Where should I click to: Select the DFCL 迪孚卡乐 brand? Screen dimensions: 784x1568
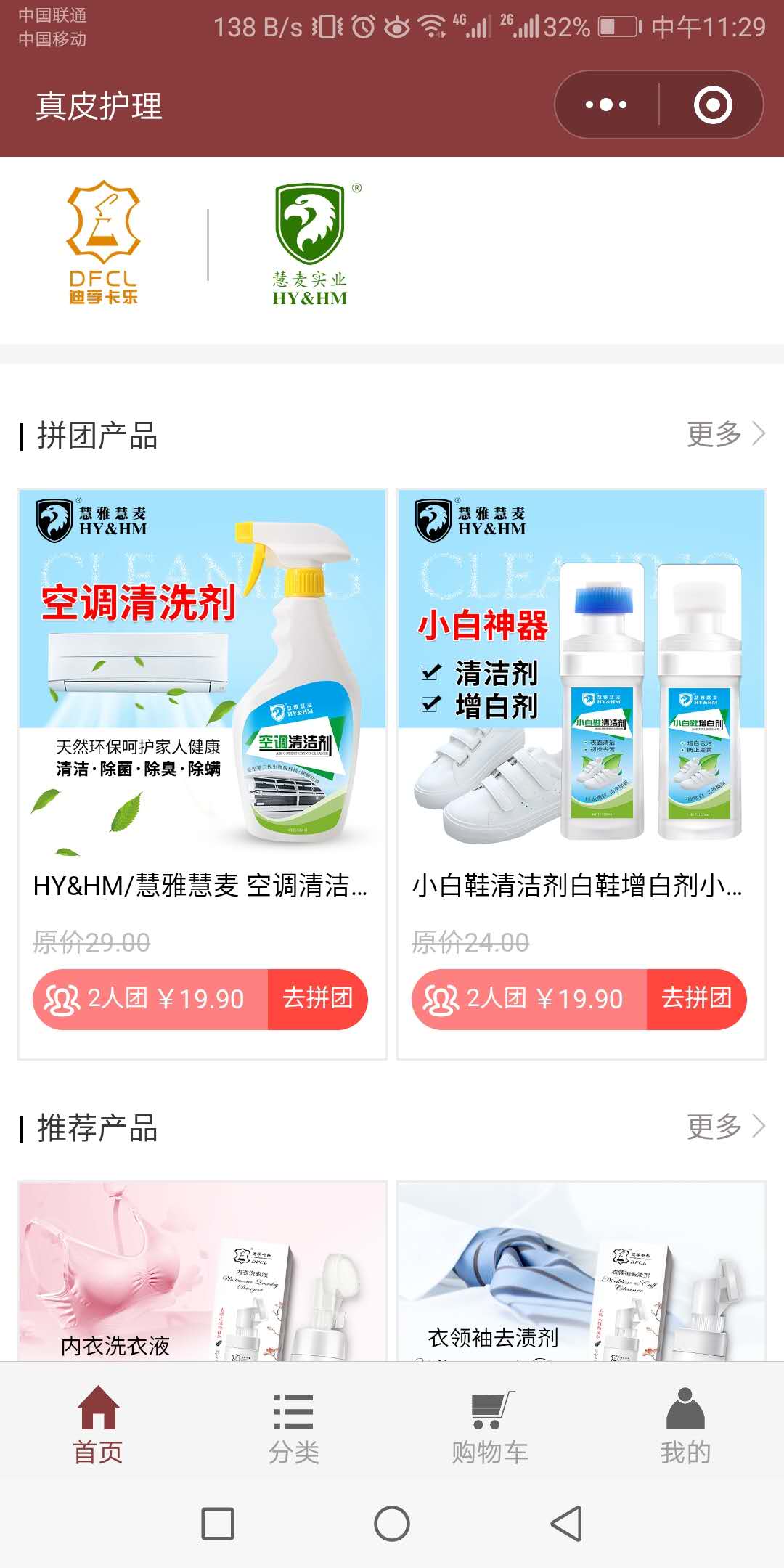[103, 242]
